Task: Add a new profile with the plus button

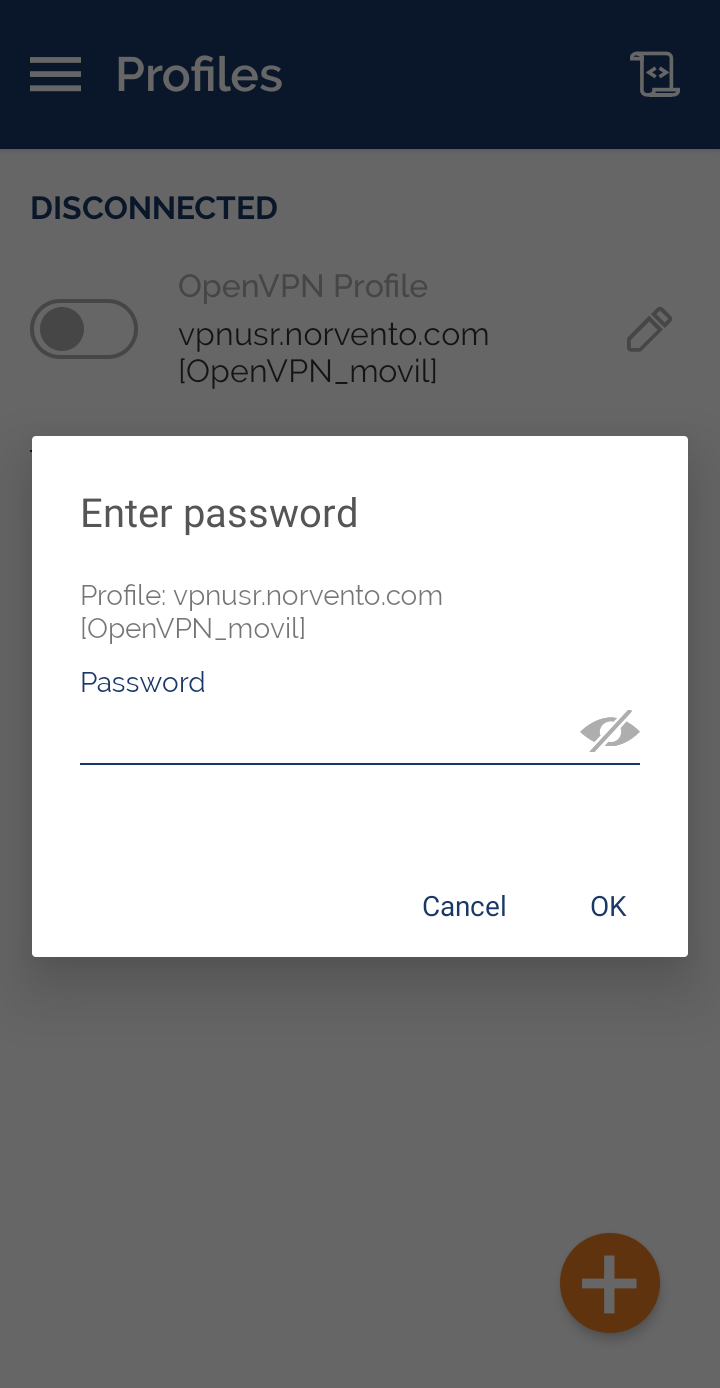Action: pyautogui.click(x=610, y=1283)
